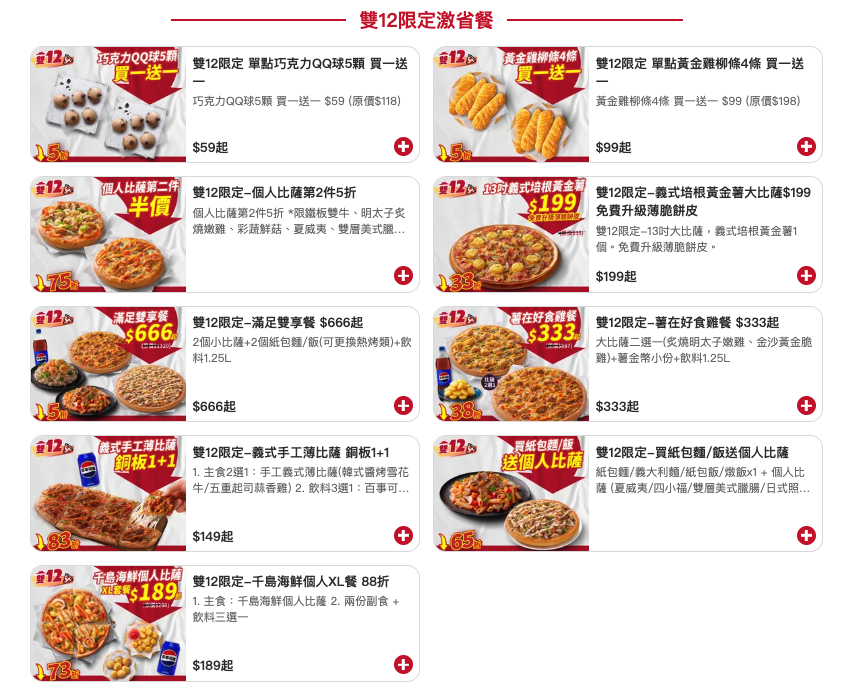
Task: Add 千島海鮮個人XL餐 to cart
Action: (x=403, y=664)
